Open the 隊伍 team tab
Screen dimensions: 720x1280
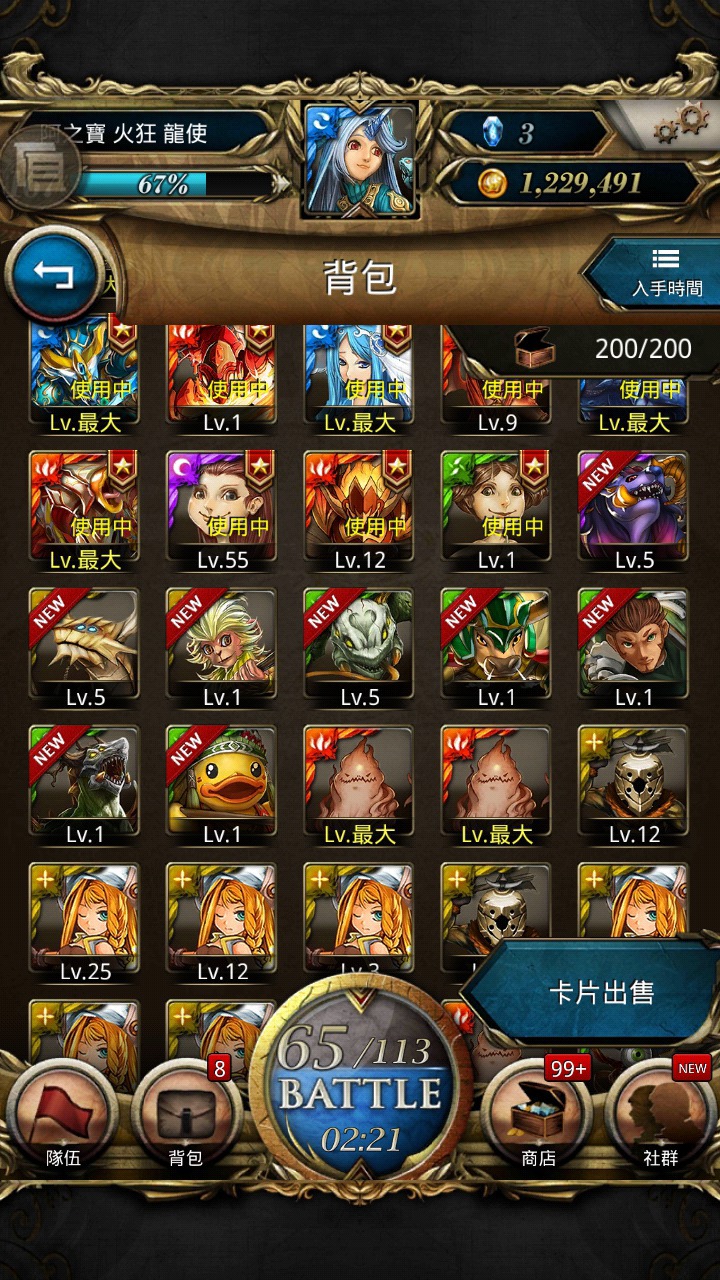(x=62, y=1115)
